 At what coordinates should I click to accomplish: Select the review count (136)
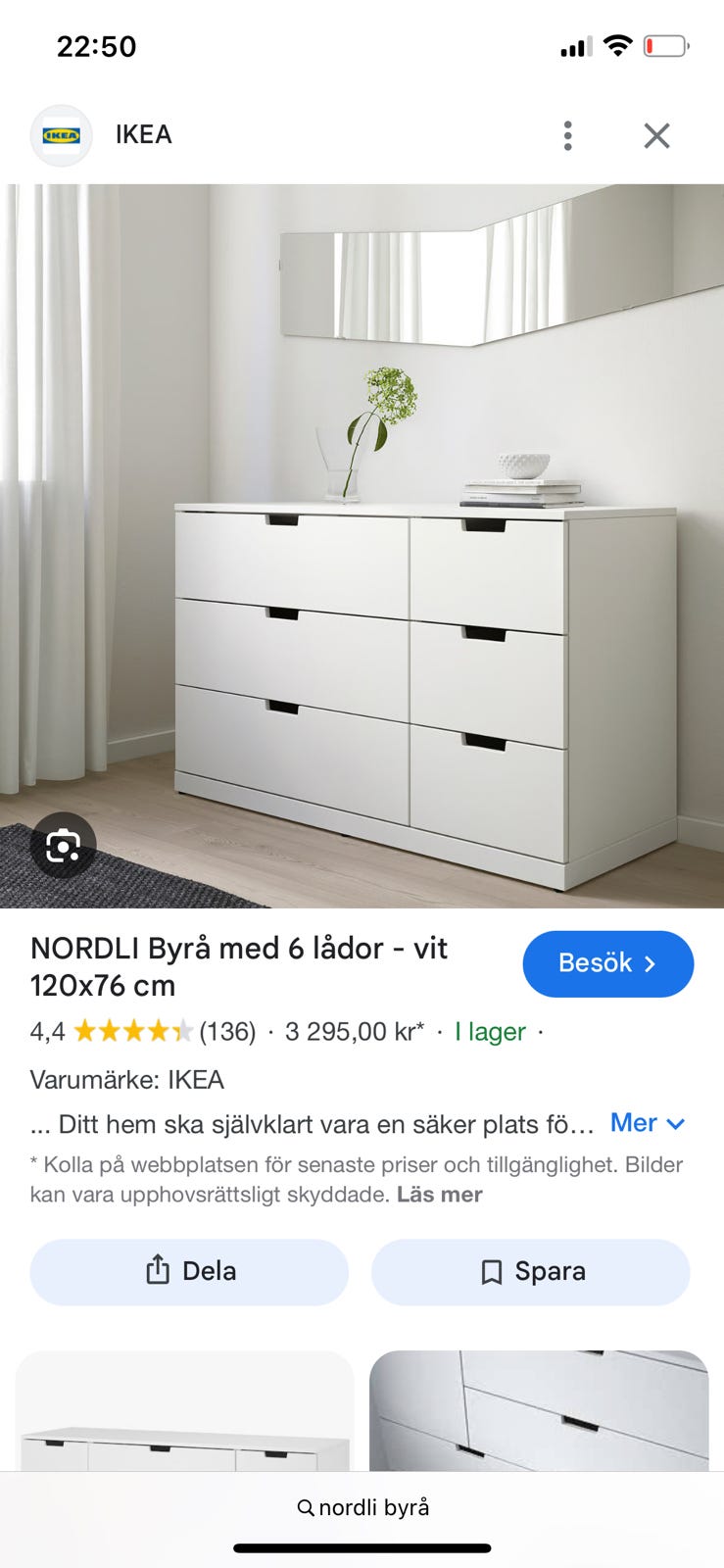(220, 1031)
